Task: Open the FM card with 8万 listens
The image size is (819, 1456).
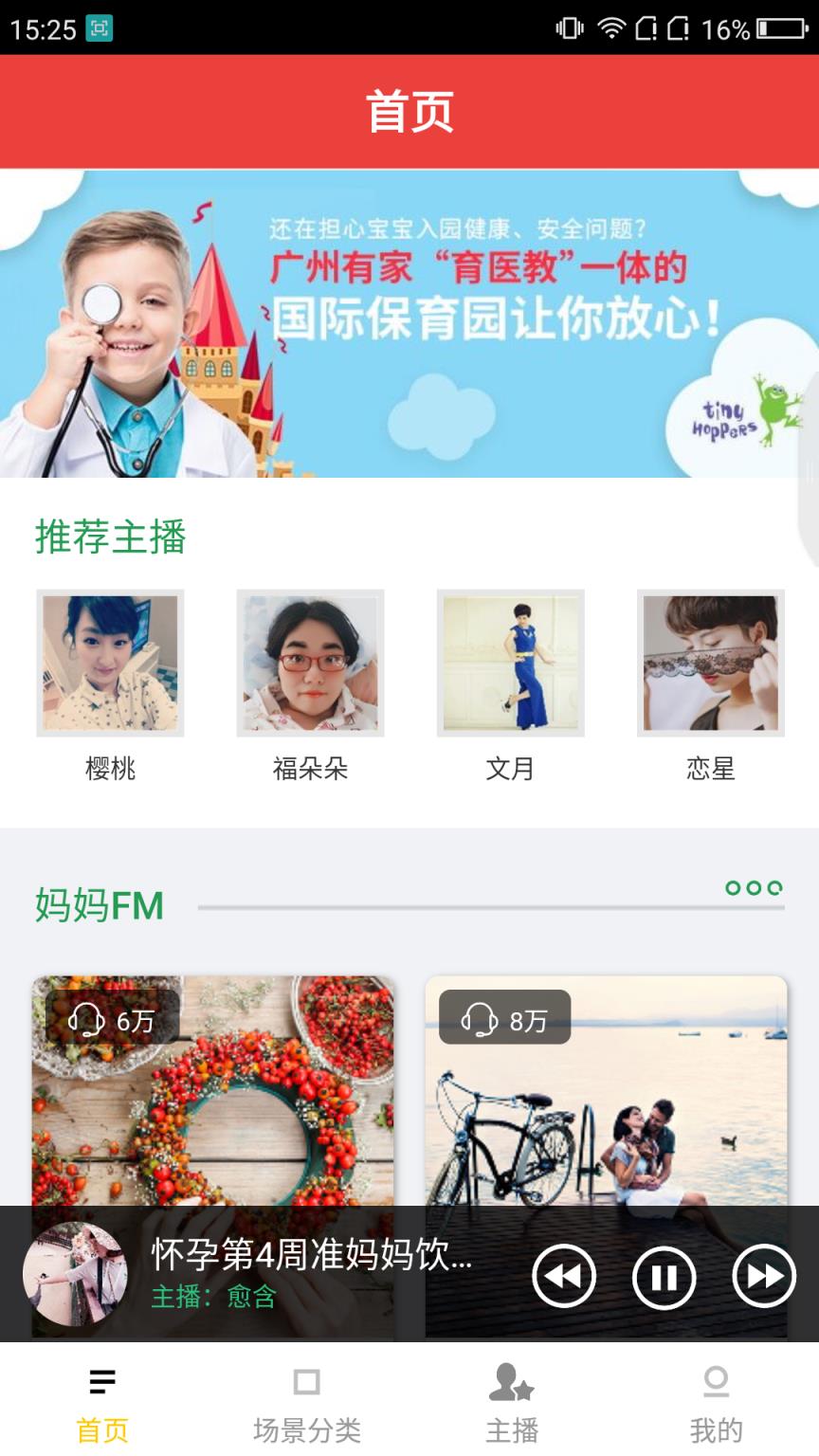Action: 606,1090
